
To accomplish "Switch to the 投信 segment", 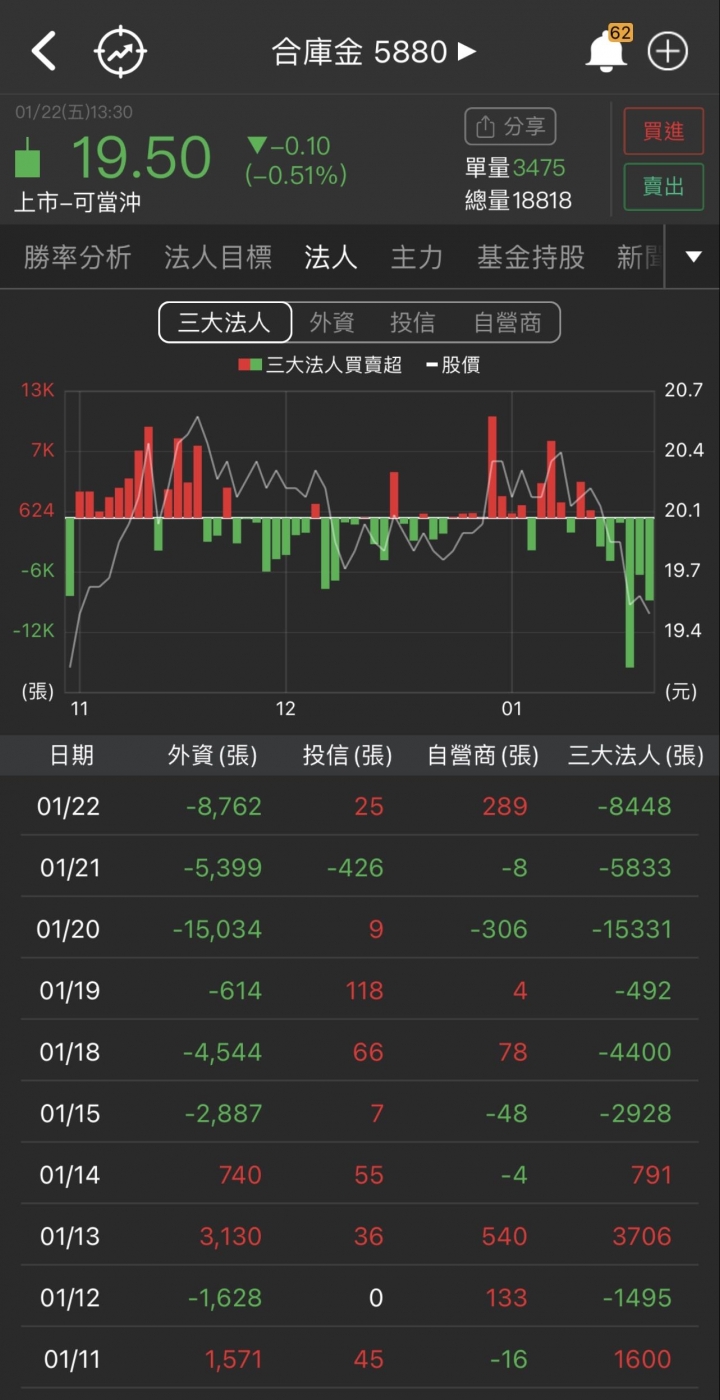I will pyautogui.click(x=413, y=322).
